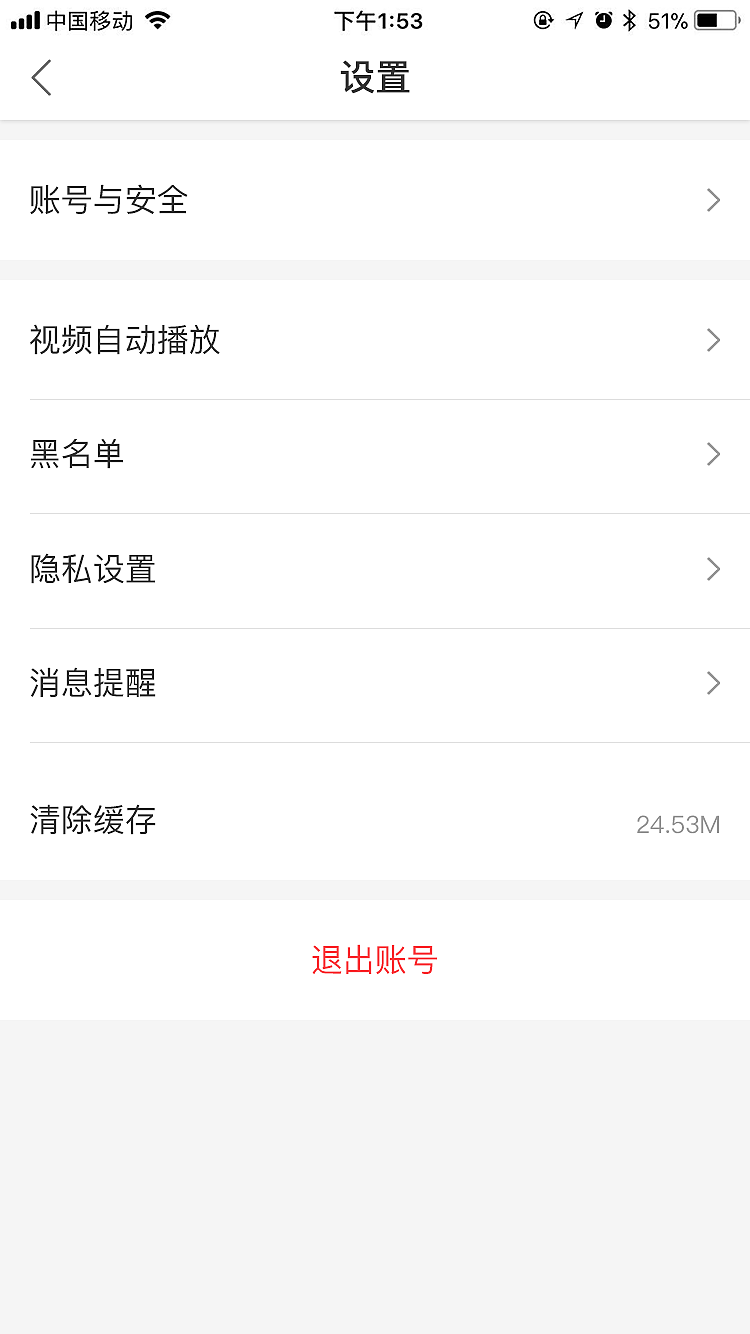The width and height of the screenshot is (750, 1334).
Task: Tap the Bluetooth icon in status bar
Action: click(x=631, y=20)
